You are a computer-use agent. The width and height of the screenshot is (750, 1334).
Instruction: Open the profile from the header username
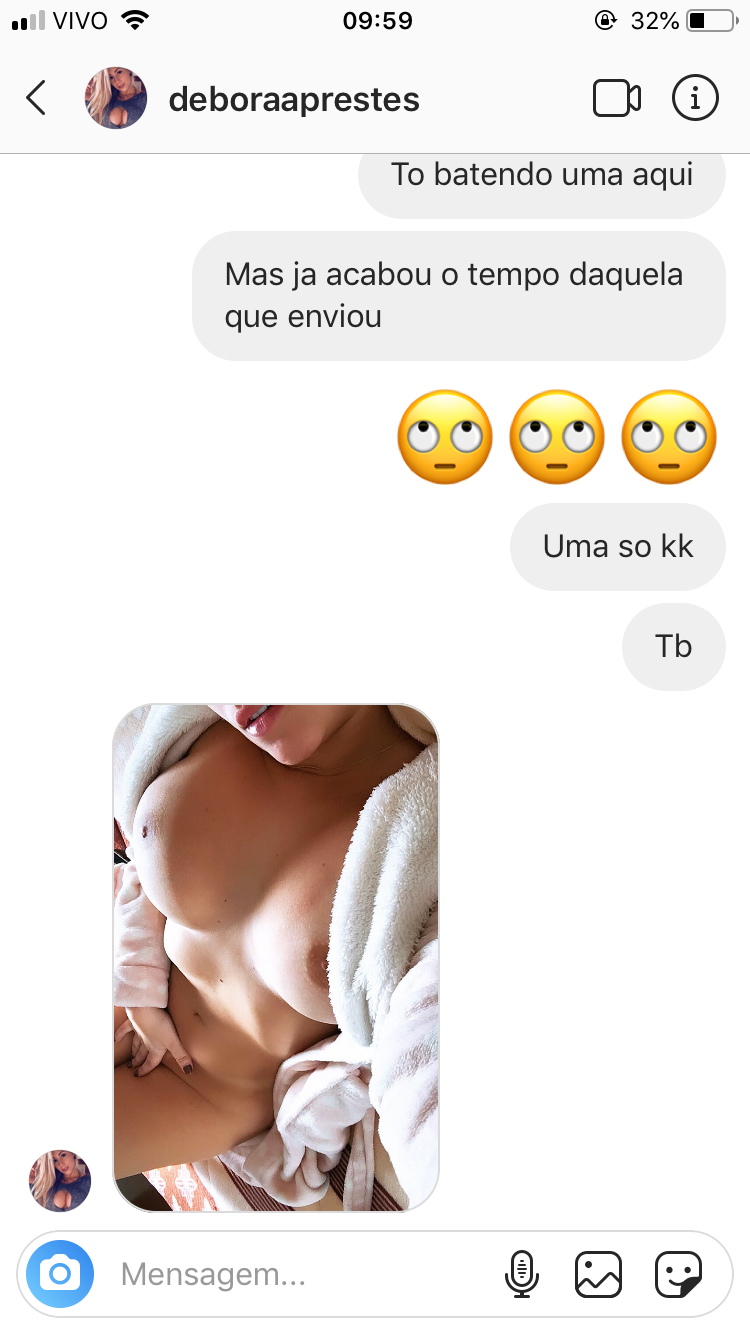294,100
